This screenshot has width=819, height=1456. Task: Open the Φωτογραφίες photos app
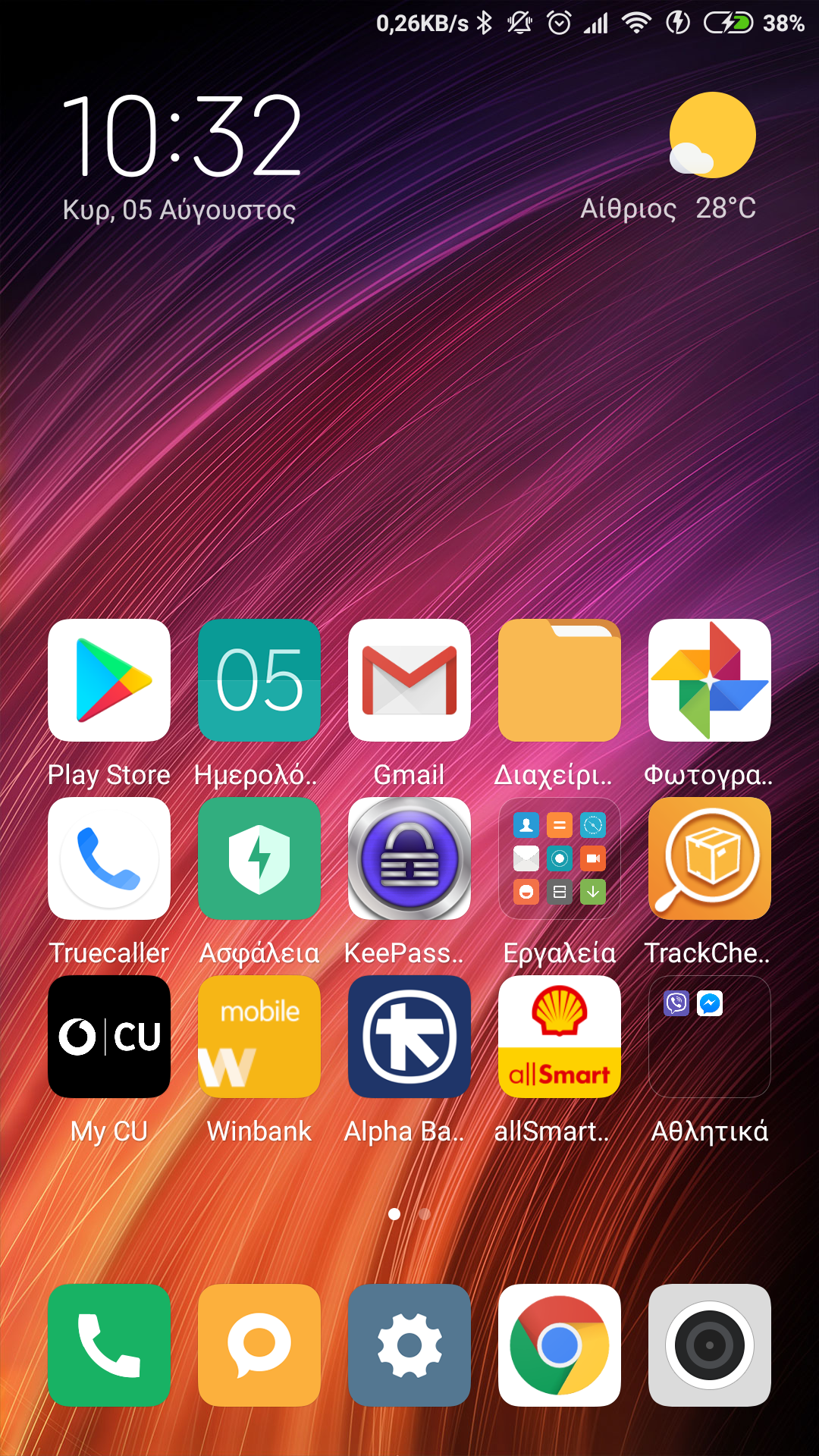[710, 680]
